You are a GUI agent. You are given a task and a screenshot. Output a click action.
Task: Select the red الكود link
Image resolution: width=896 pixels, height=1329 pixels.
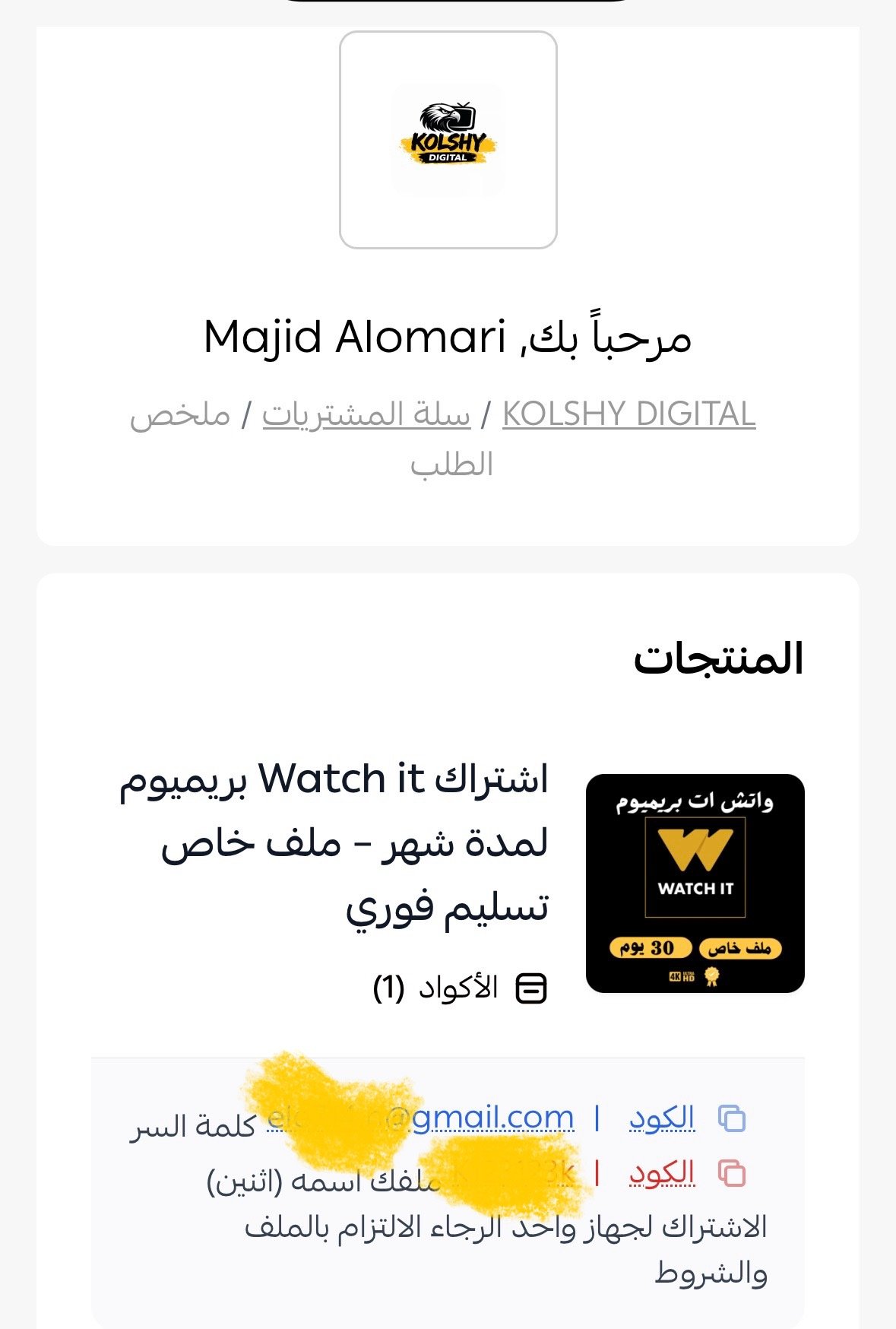(662, 1173)
